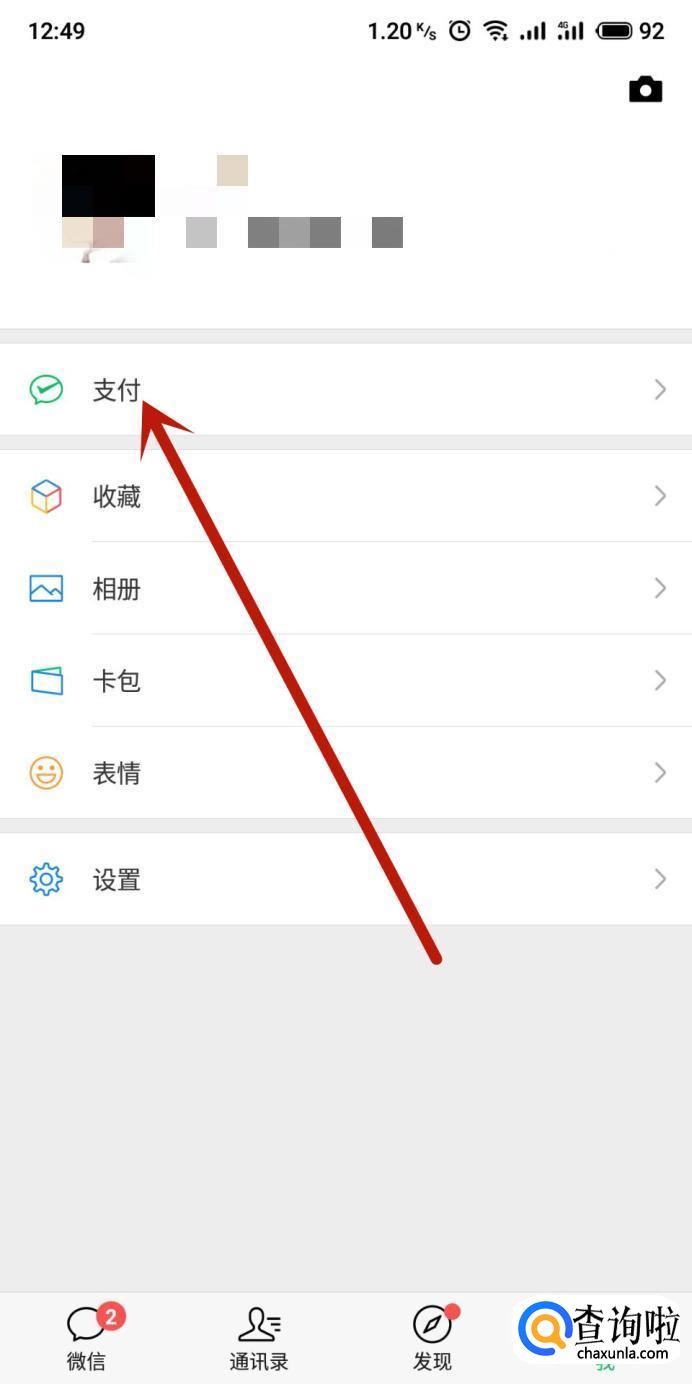Switch to the 微信 chats tab
This screenshot has height=1384, width=692.
(x=86, y=1338)
